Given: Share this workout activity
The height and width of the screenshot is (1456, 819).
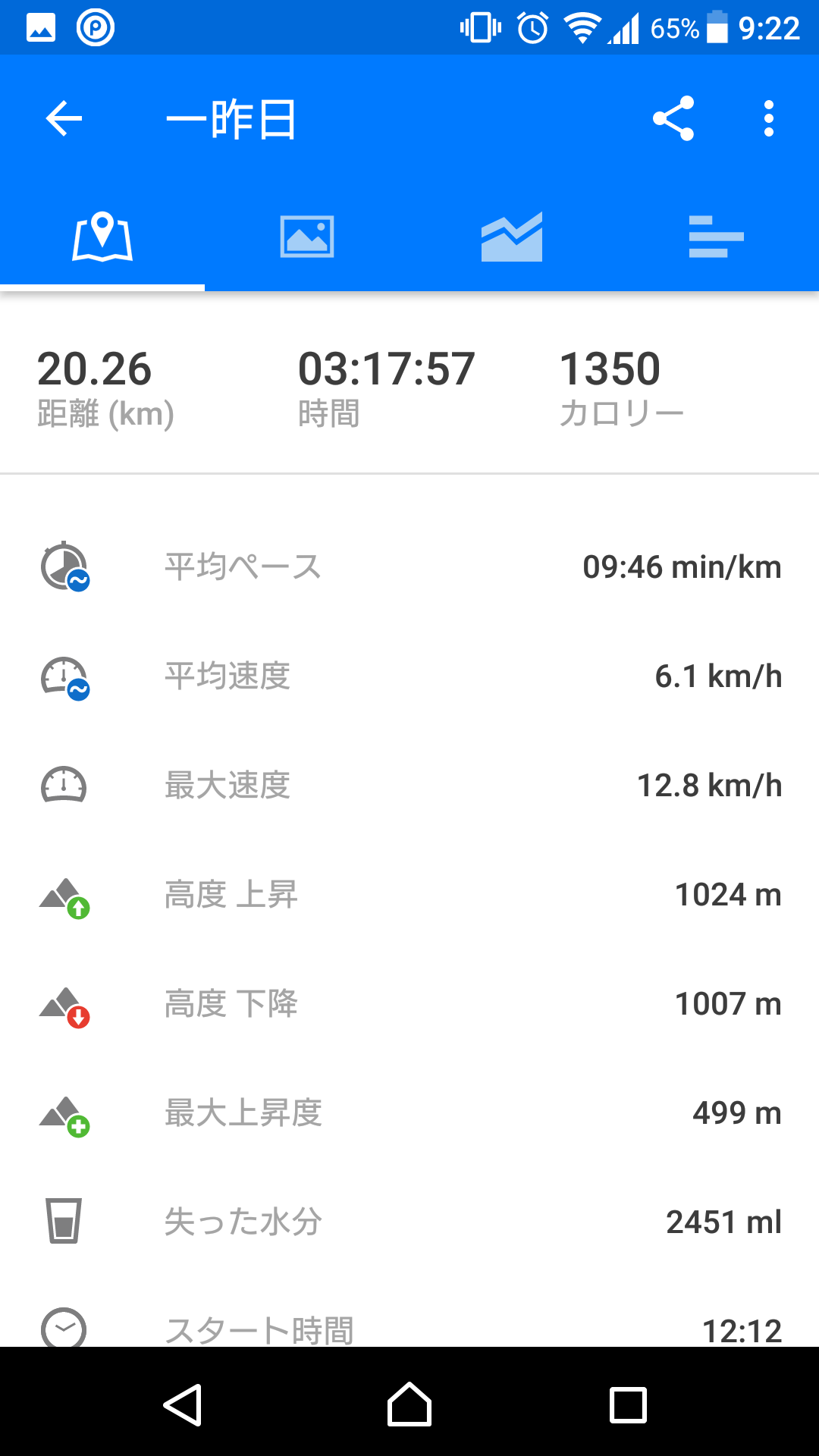Looking at the screenshot, I should [673, 119].
